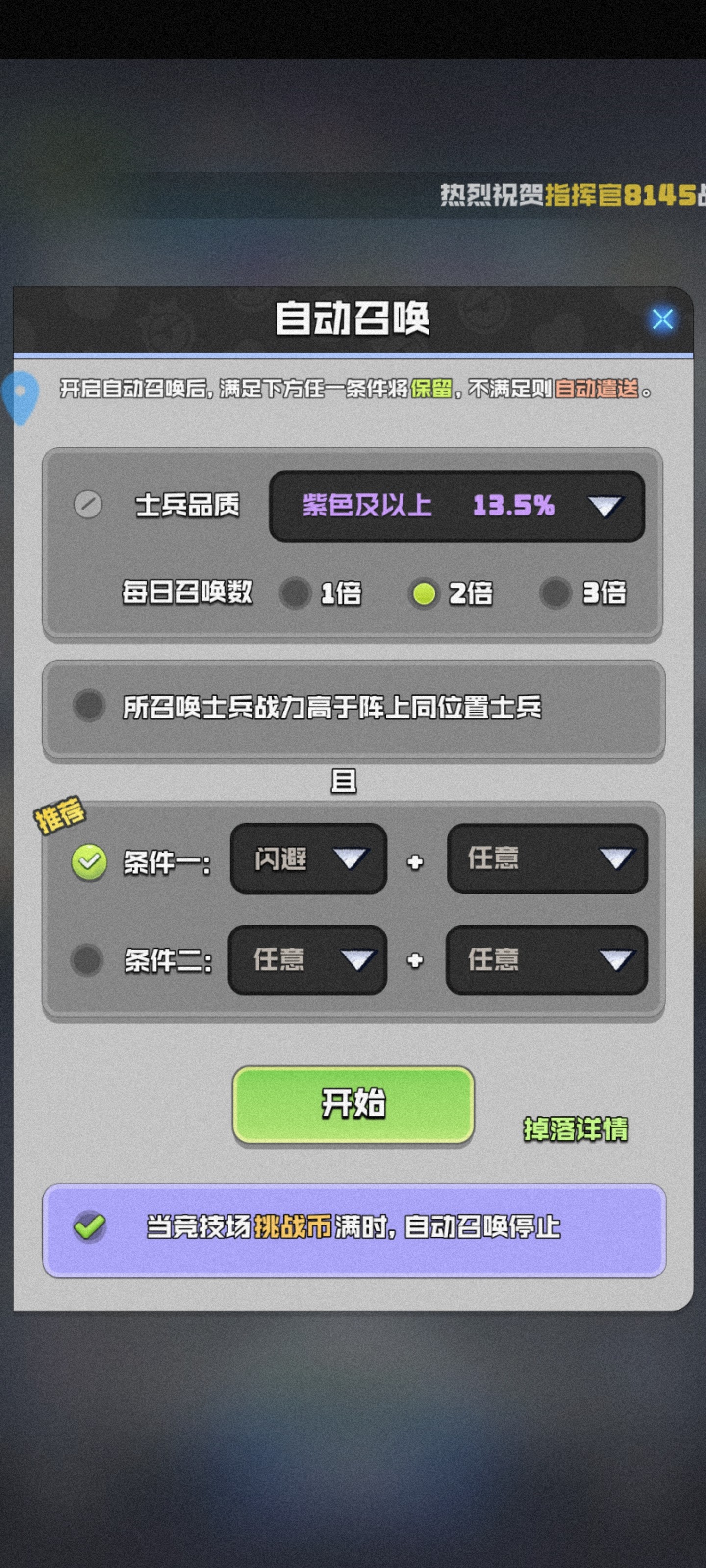Viewport: 706px width, 1568px height.
Task: Open the second 任意 dropdown in 条件一
Action: 547,859
